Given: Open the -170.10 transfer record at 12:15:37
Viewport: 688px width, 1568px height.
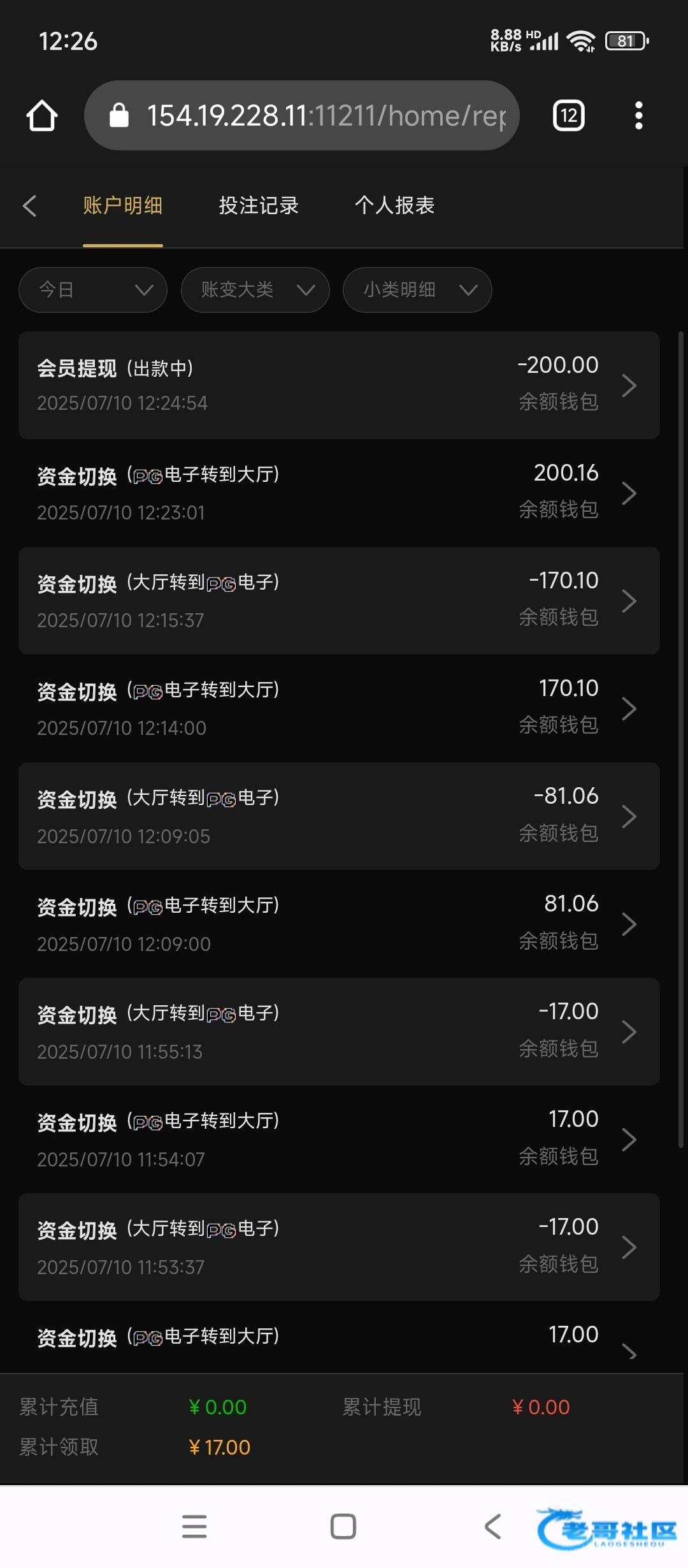Looking at the screenshot, I should [x=339, y=600].
